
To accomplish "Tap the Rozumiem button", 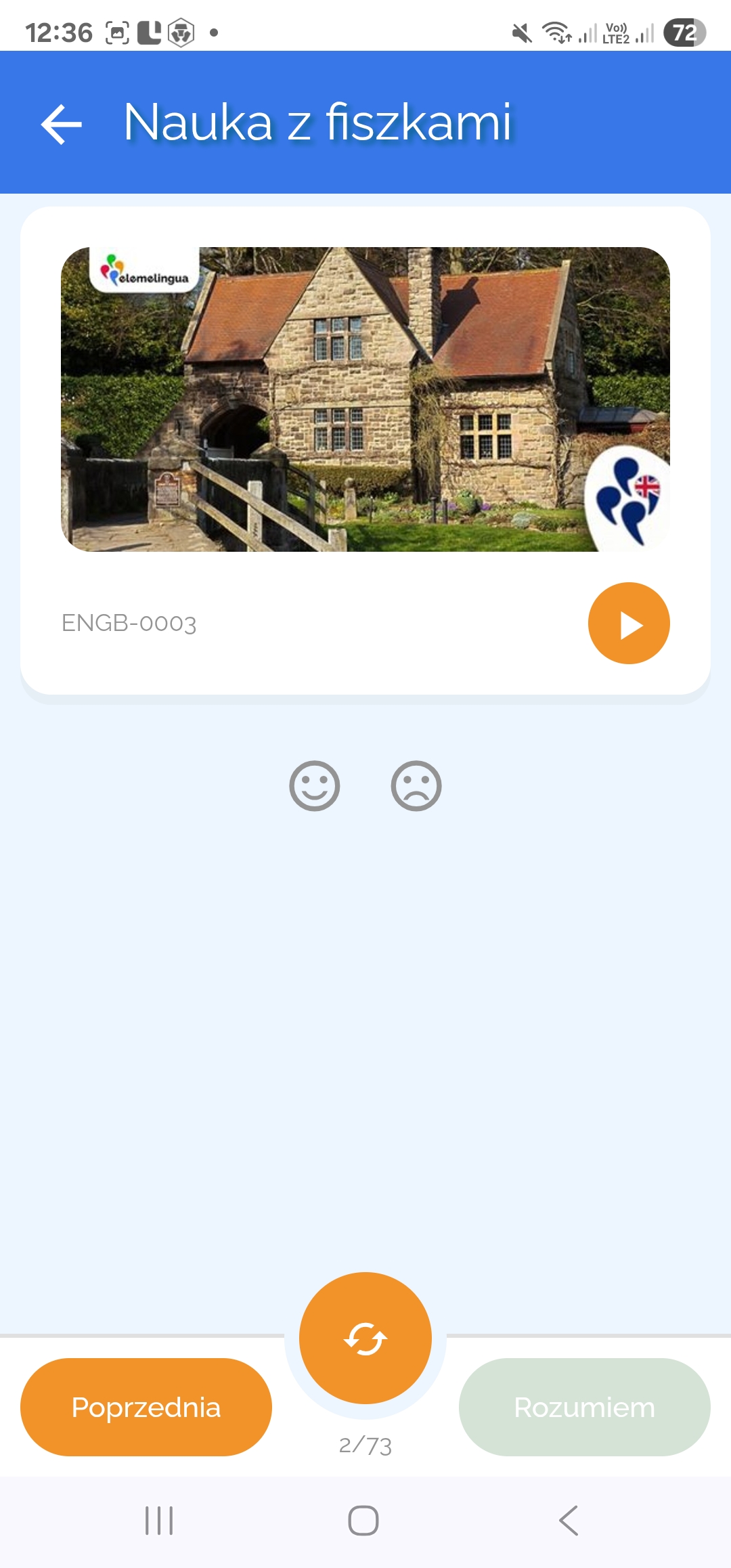I will (584, 1408).
